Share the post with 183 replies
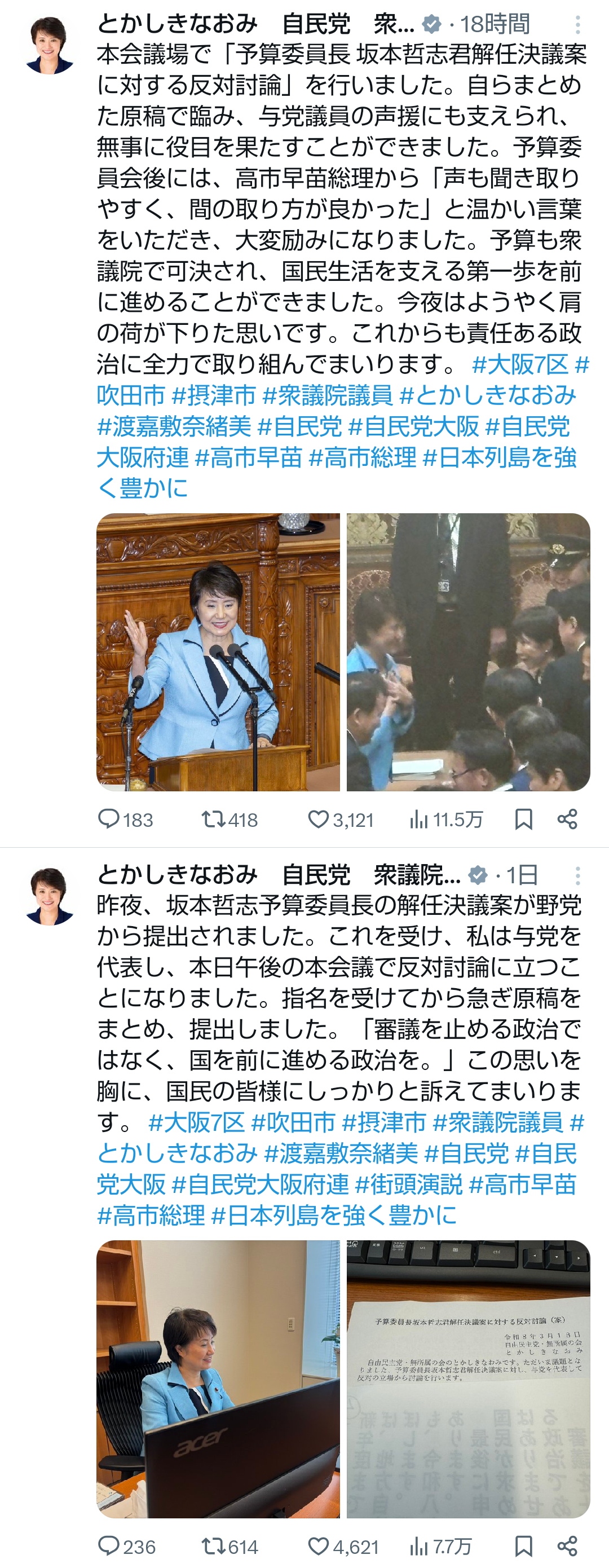 pos(567,820)
